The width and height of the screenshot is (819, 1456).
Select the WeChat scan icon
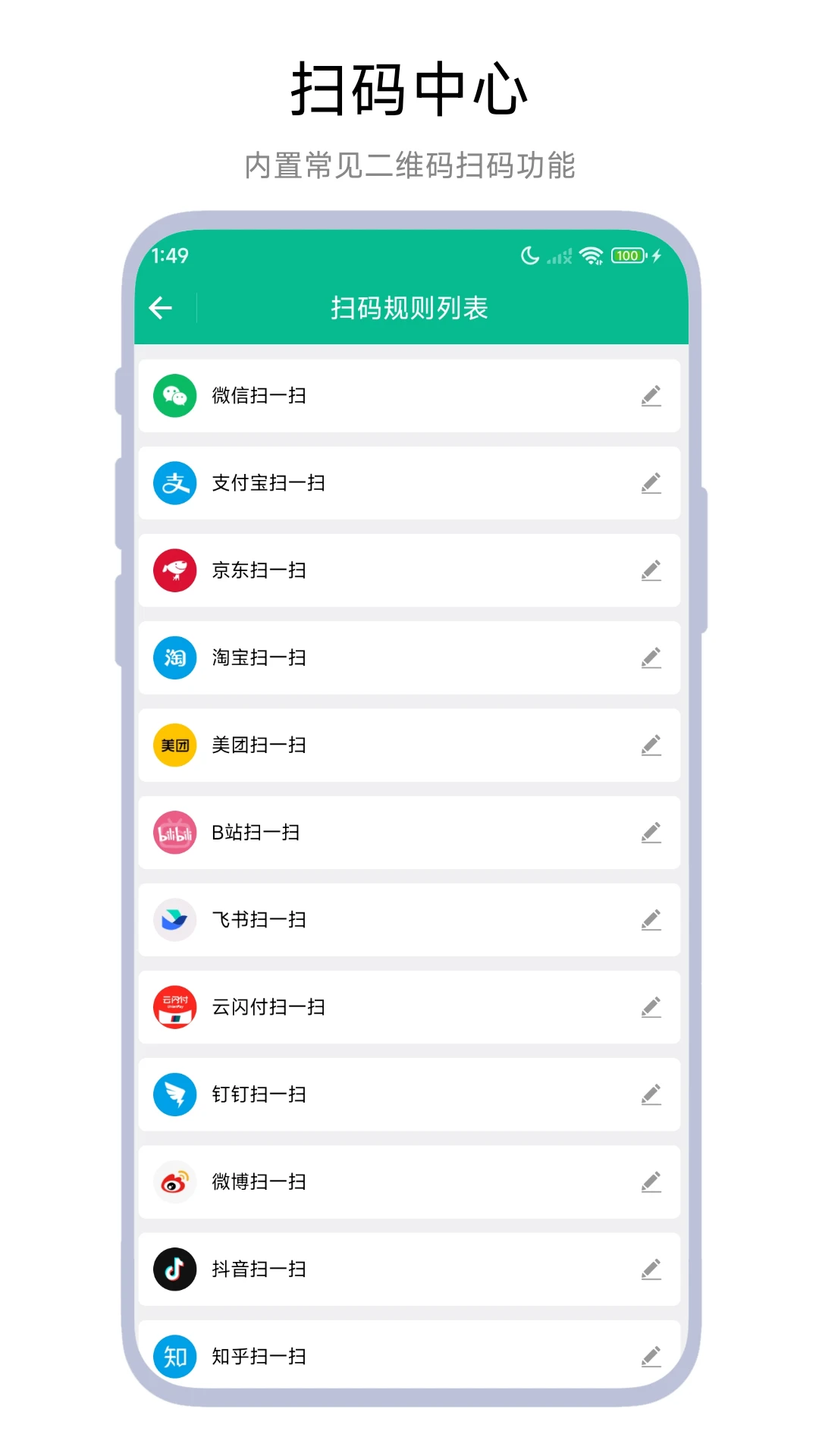[174, 395]
